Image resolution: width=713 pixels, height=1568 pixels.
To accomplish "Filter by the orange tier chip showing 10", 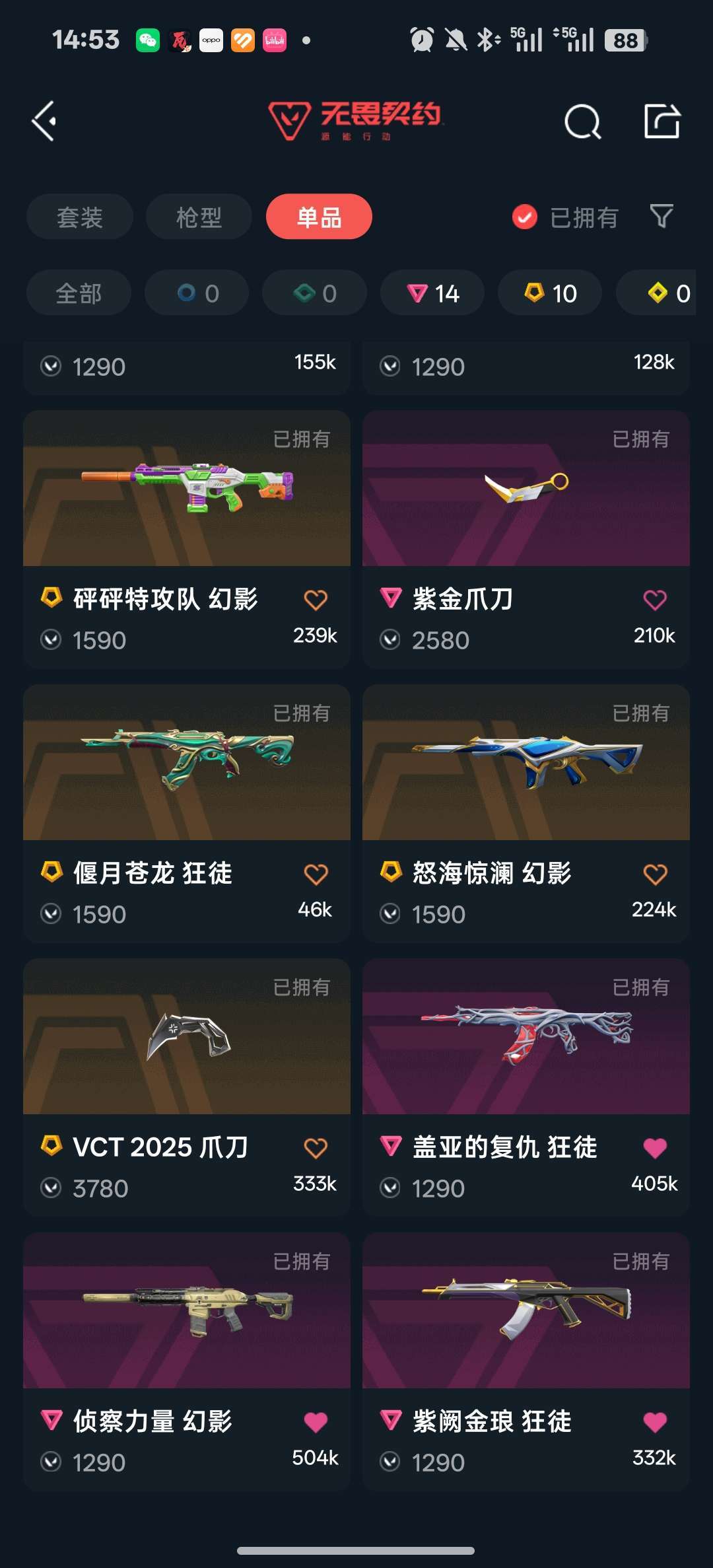I will tap(550, 293).
